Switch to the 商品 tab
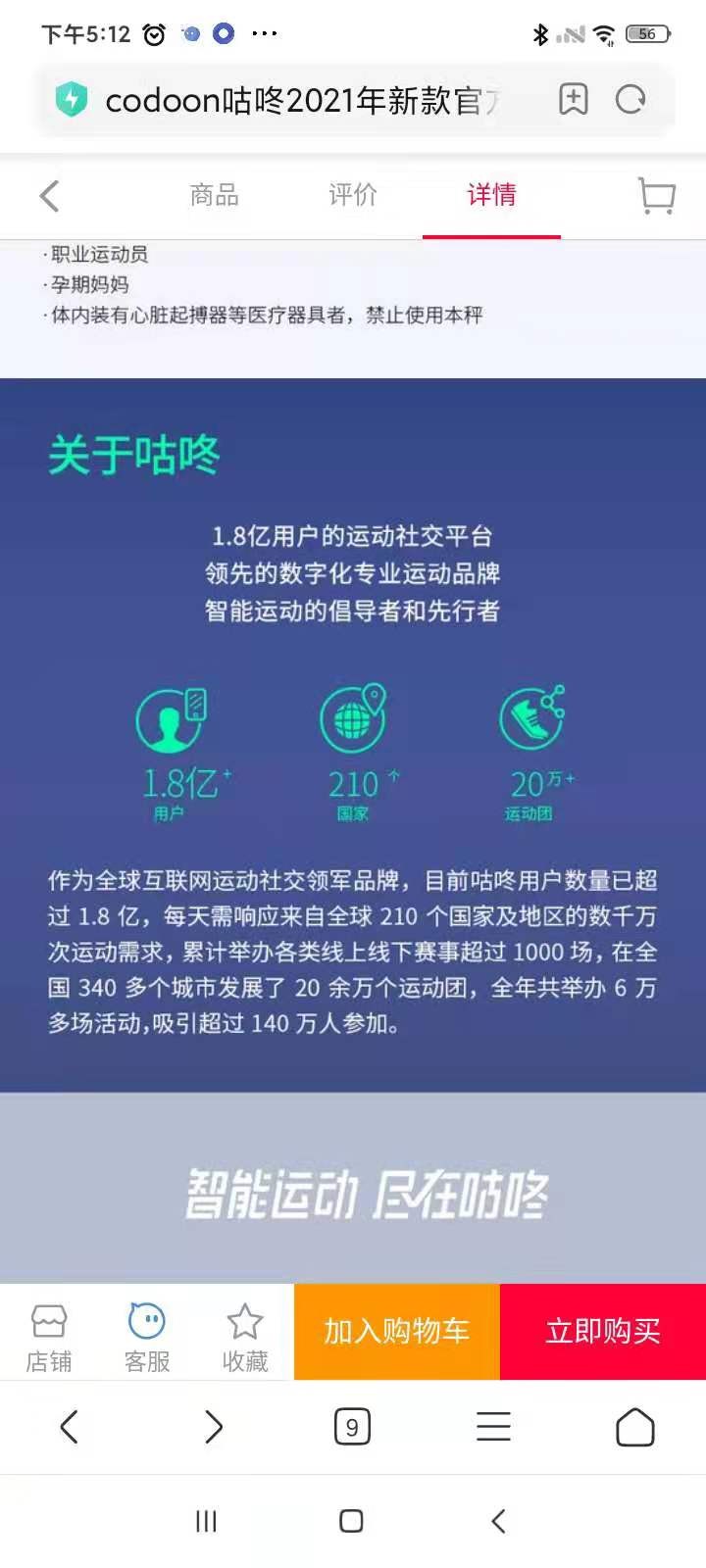The width and height of the screenshot is (706, 1568). pos(214,195)
